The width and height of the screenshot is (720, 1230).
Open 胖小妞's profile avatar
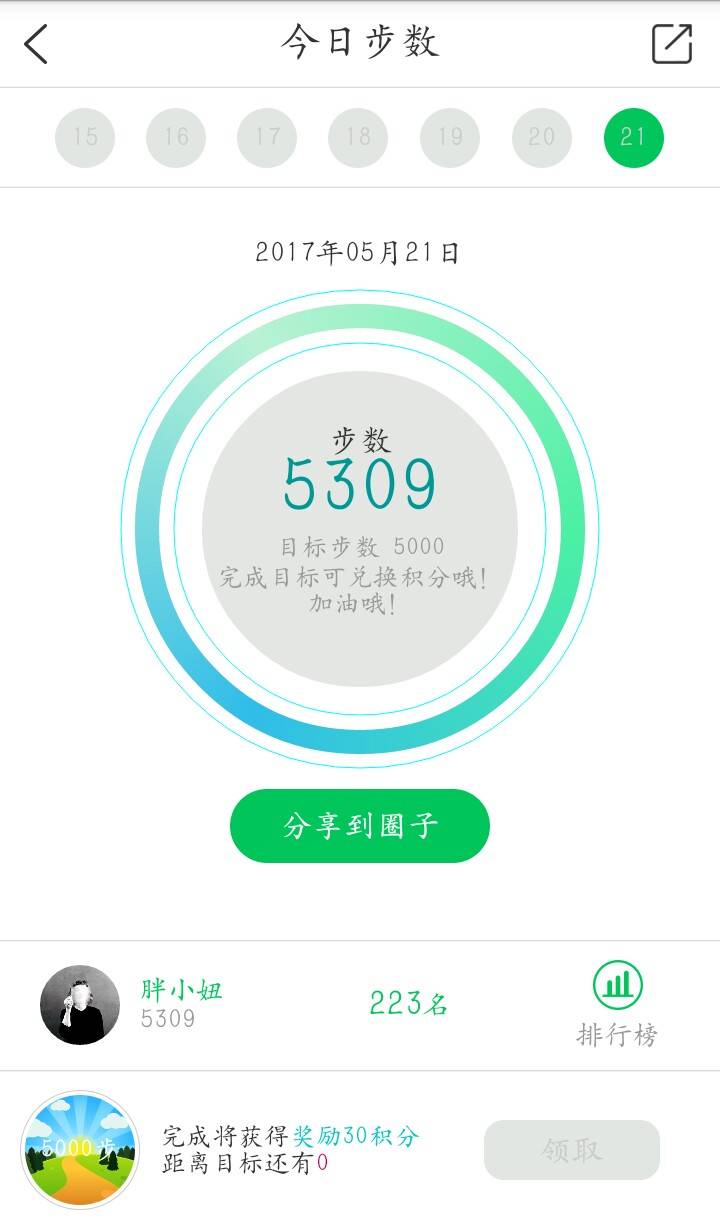80,1005
